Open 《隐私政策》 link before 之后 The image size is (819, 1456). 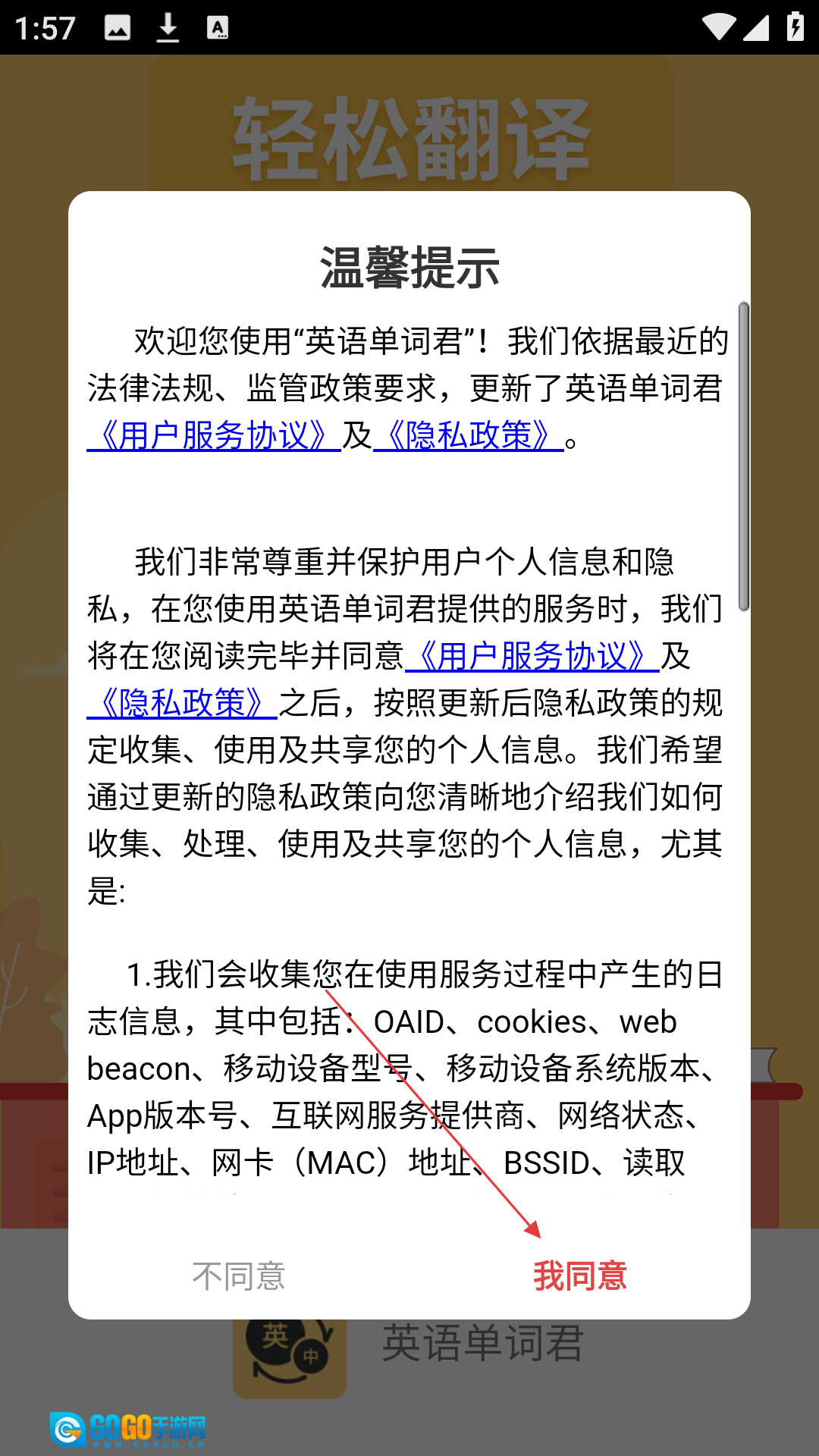coord(182,703)
